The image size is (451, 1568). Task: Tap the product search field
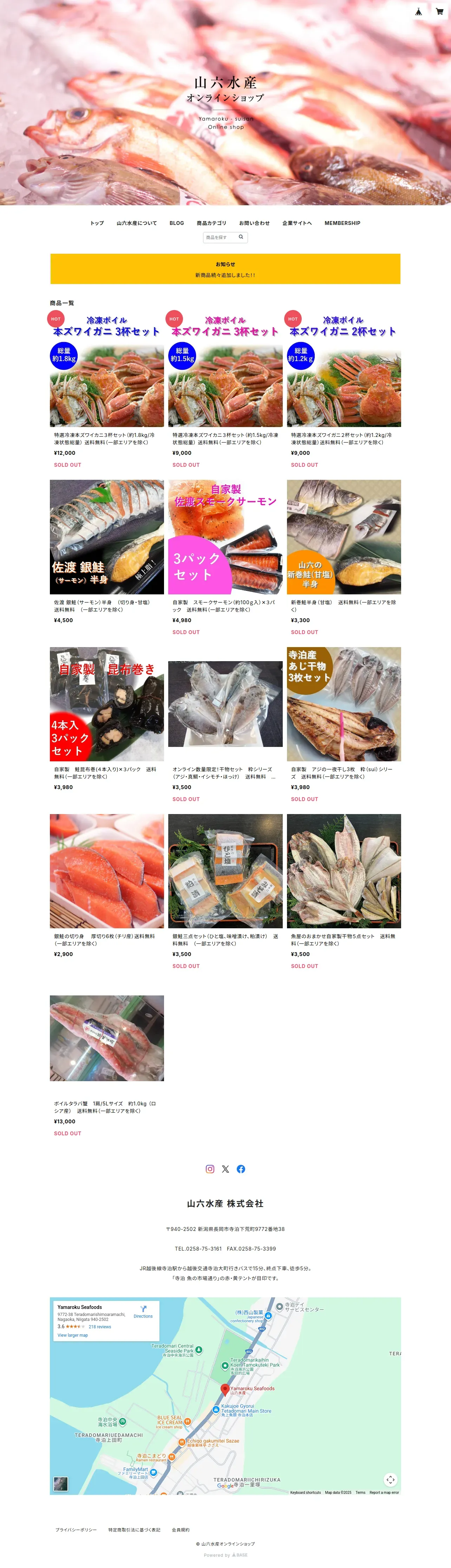[x=220, y=237]
